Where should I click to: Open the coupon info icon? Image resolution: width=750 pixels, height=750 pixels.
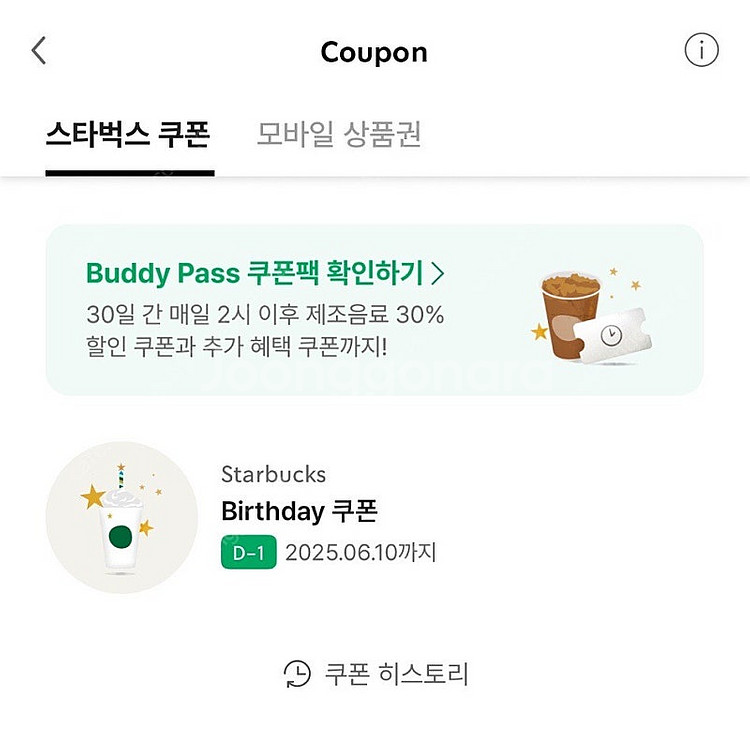click(x=701, y=50)
